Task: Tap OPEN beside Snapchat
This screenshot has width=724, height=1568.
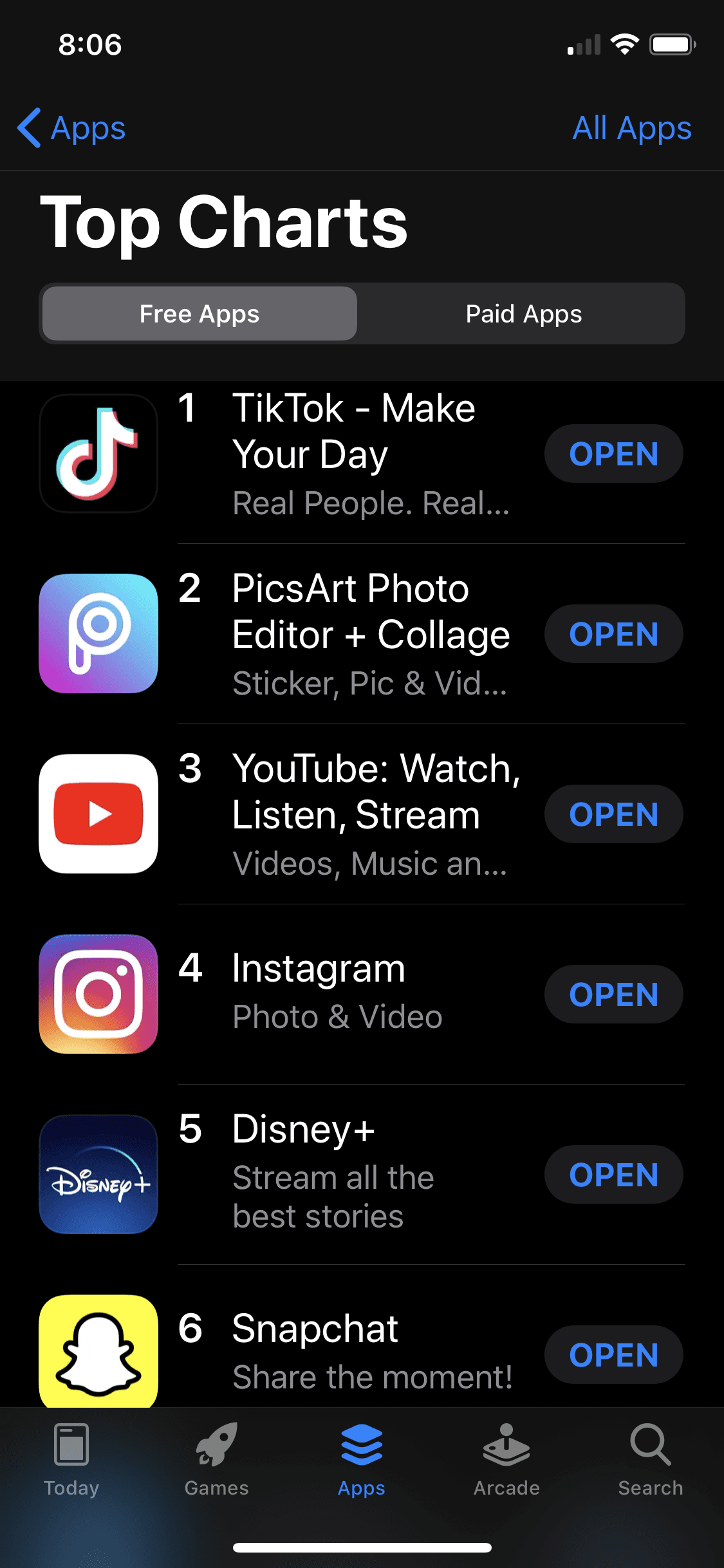Action: pos(613,1355)
